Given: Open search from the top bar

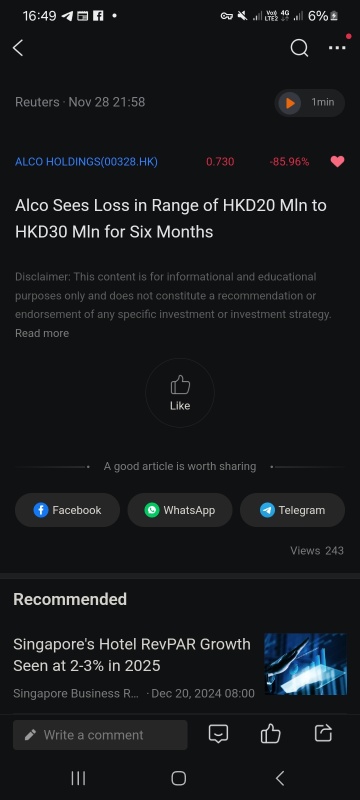Looking at the screenshot, I should (299, 48).
